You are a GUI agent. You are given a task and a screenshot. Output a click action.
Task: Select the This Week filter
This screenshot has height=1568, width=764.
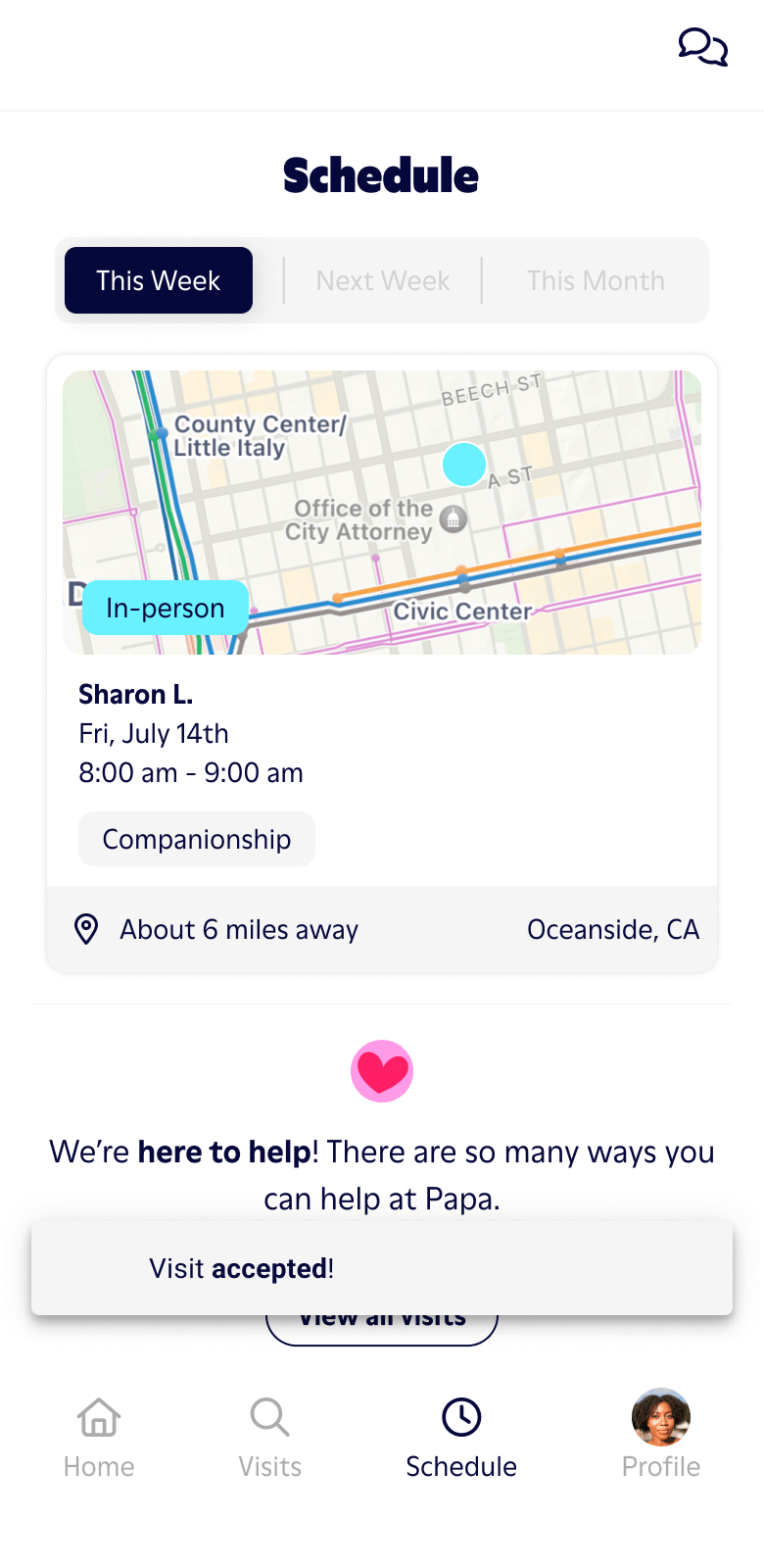[x=159, y=280]
